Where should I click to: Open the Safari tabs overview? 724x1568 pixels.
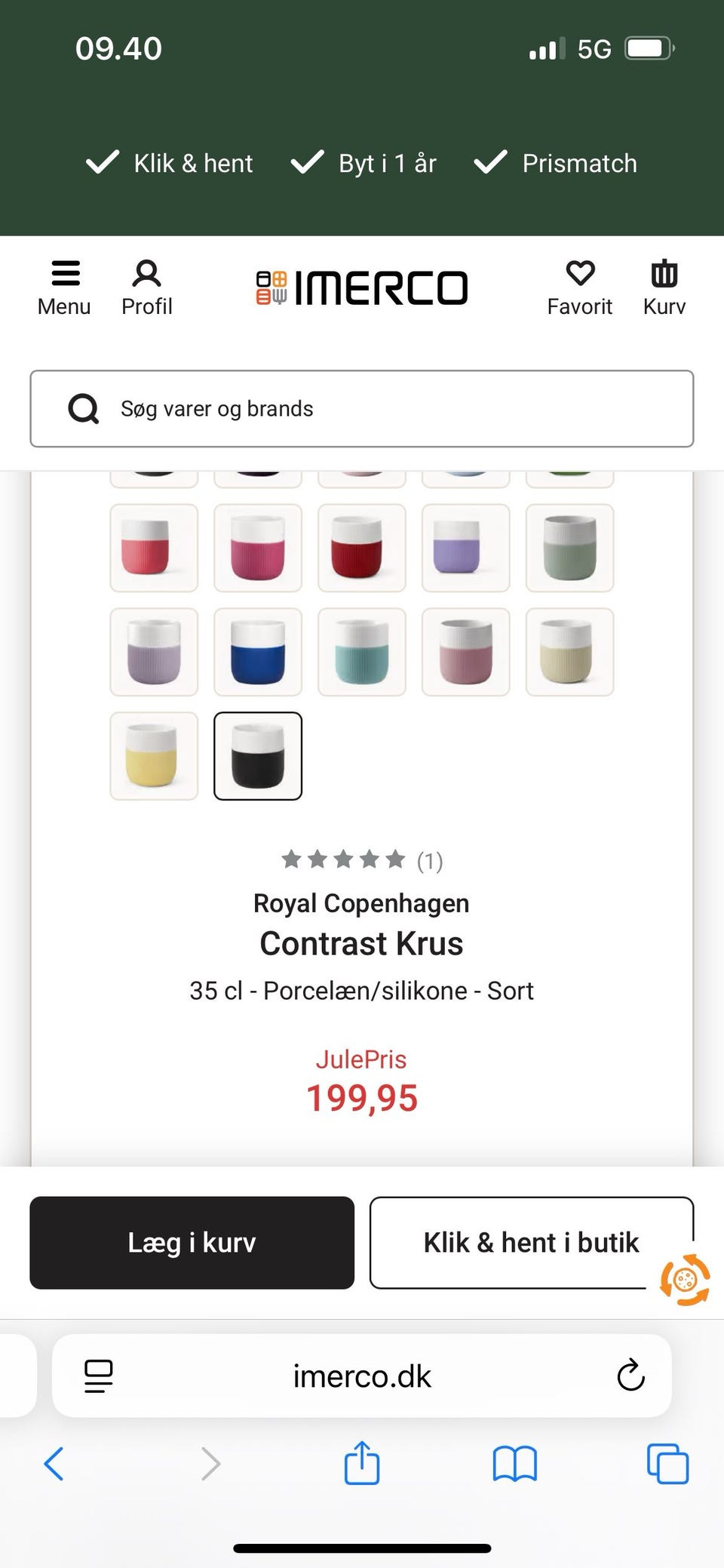[x=667, y=1464]
